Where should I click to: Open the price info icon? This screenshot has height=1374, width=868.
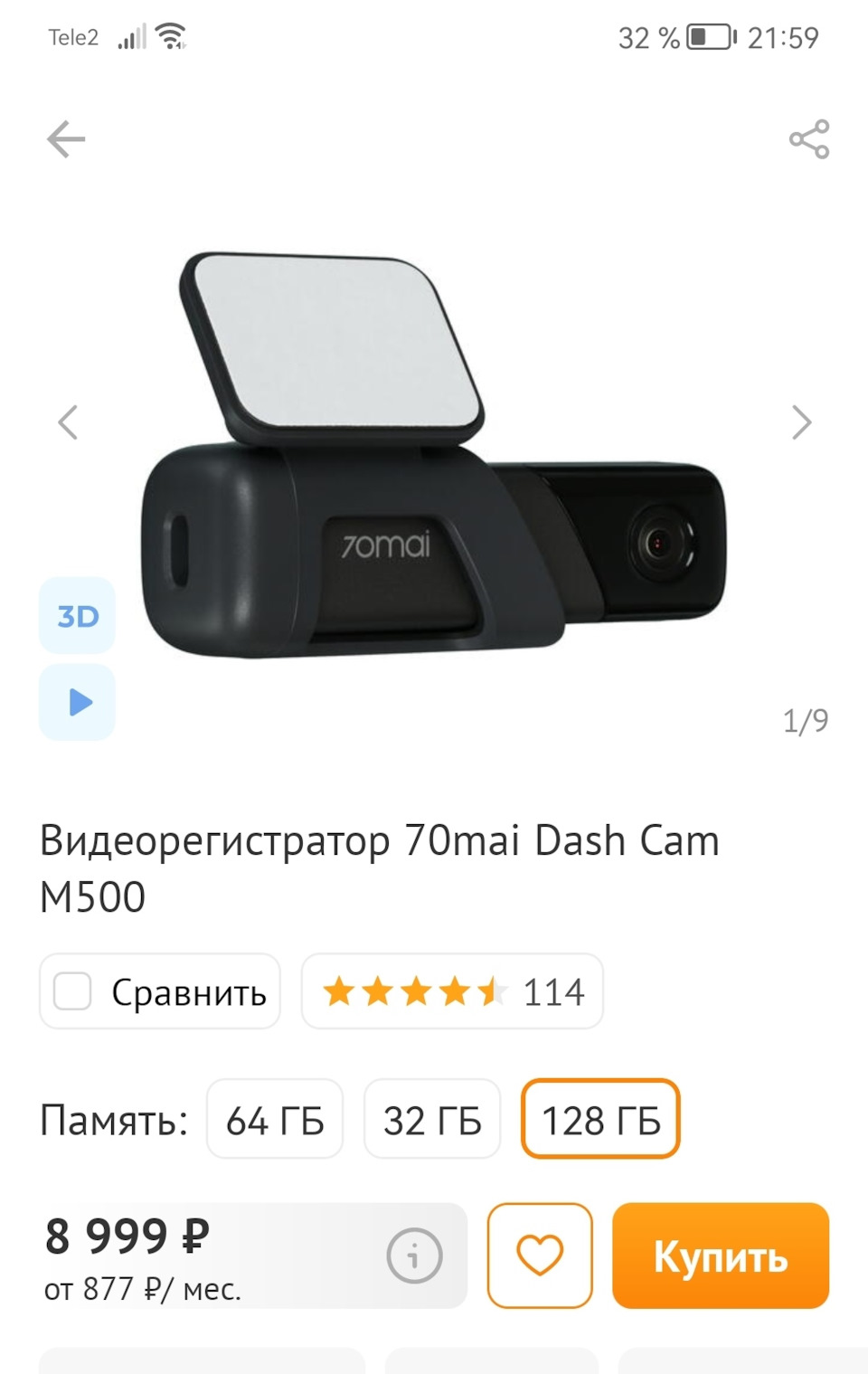[414, 1256]
